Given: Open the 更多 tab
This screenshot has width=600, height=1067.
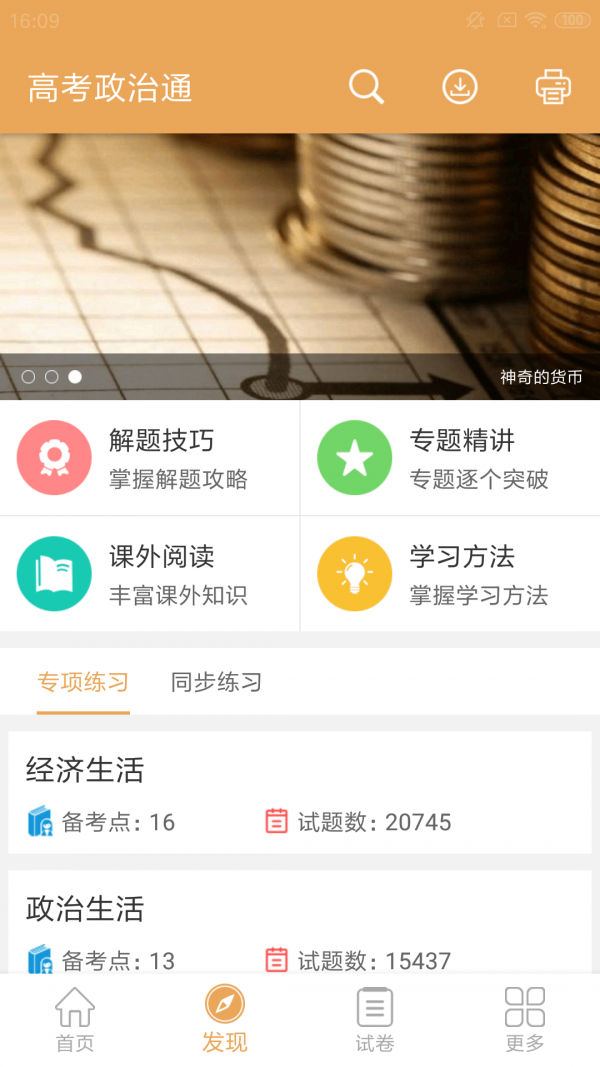Looking at the screenshot, I should coord(525,1019).
